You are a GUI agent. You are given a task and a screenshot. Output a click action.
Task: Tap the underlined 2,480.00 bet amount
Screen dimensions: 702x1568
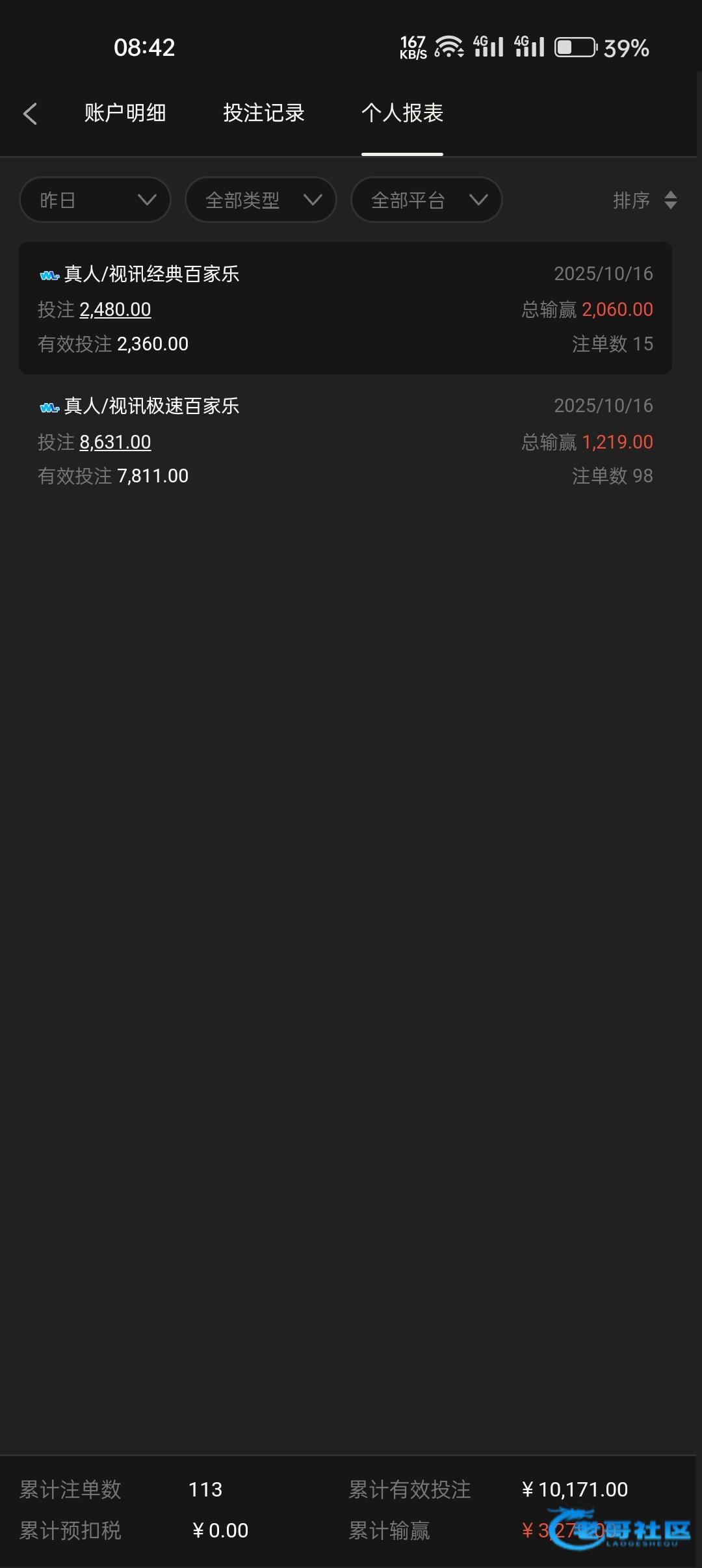pyautogui.click(x=115, y=309)
